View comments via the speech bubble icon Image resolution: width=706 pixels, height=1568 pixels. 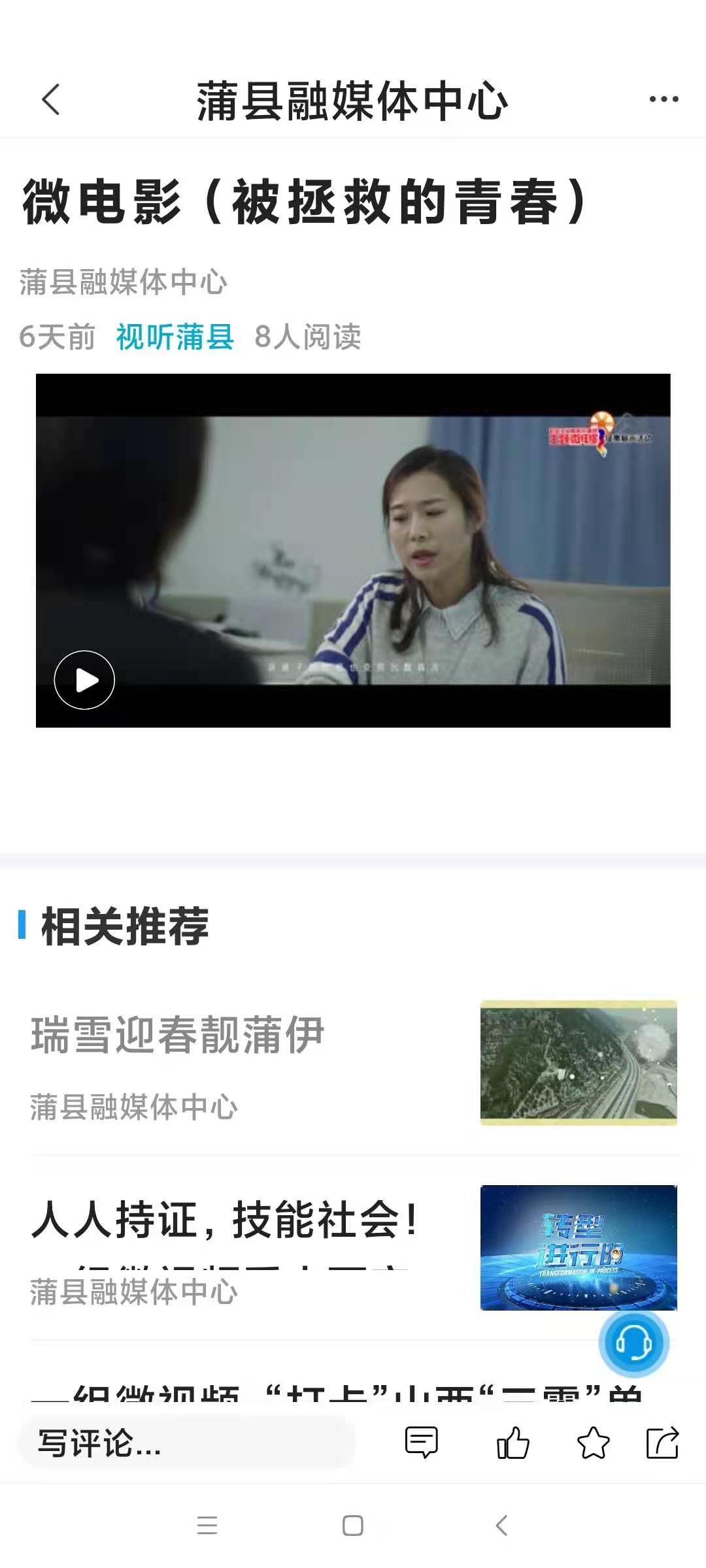[x=422, y=1442]
